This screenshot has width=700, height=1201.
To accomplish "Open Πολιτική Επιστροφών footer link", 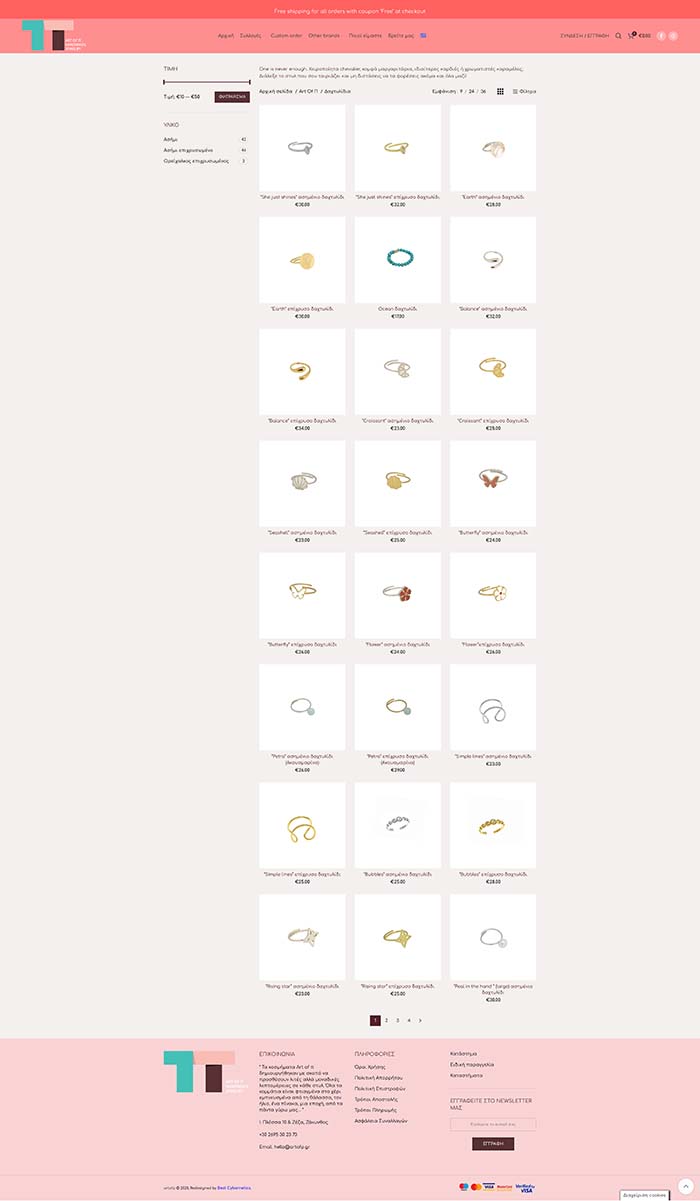I will tap(380, 1088).
